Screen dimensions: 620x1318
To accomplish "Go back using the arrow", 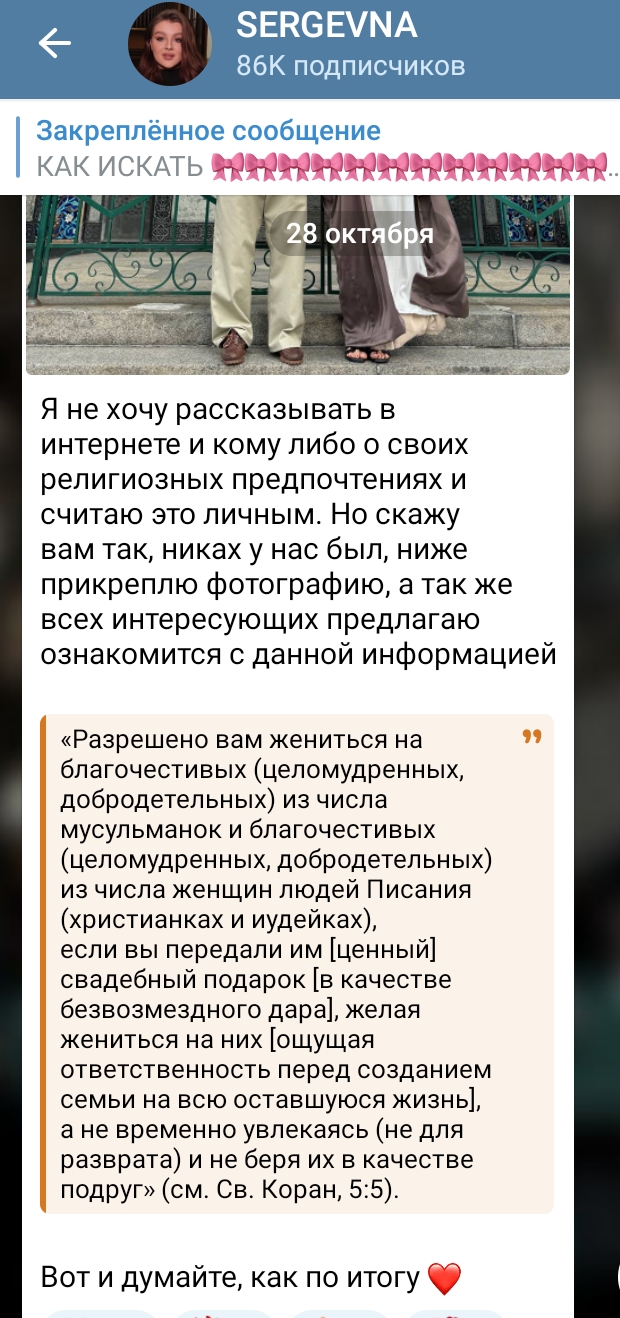I will (x=54, y=43).
